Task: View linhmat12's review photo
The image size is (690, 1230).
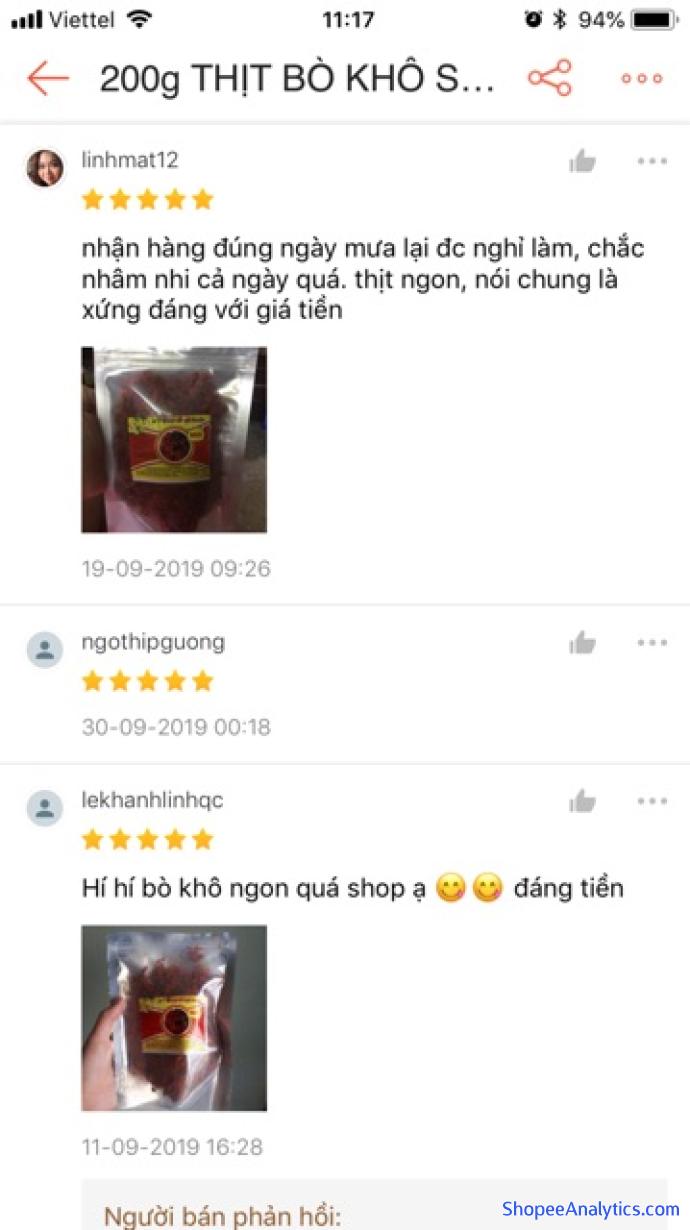Action: point(174,440)
